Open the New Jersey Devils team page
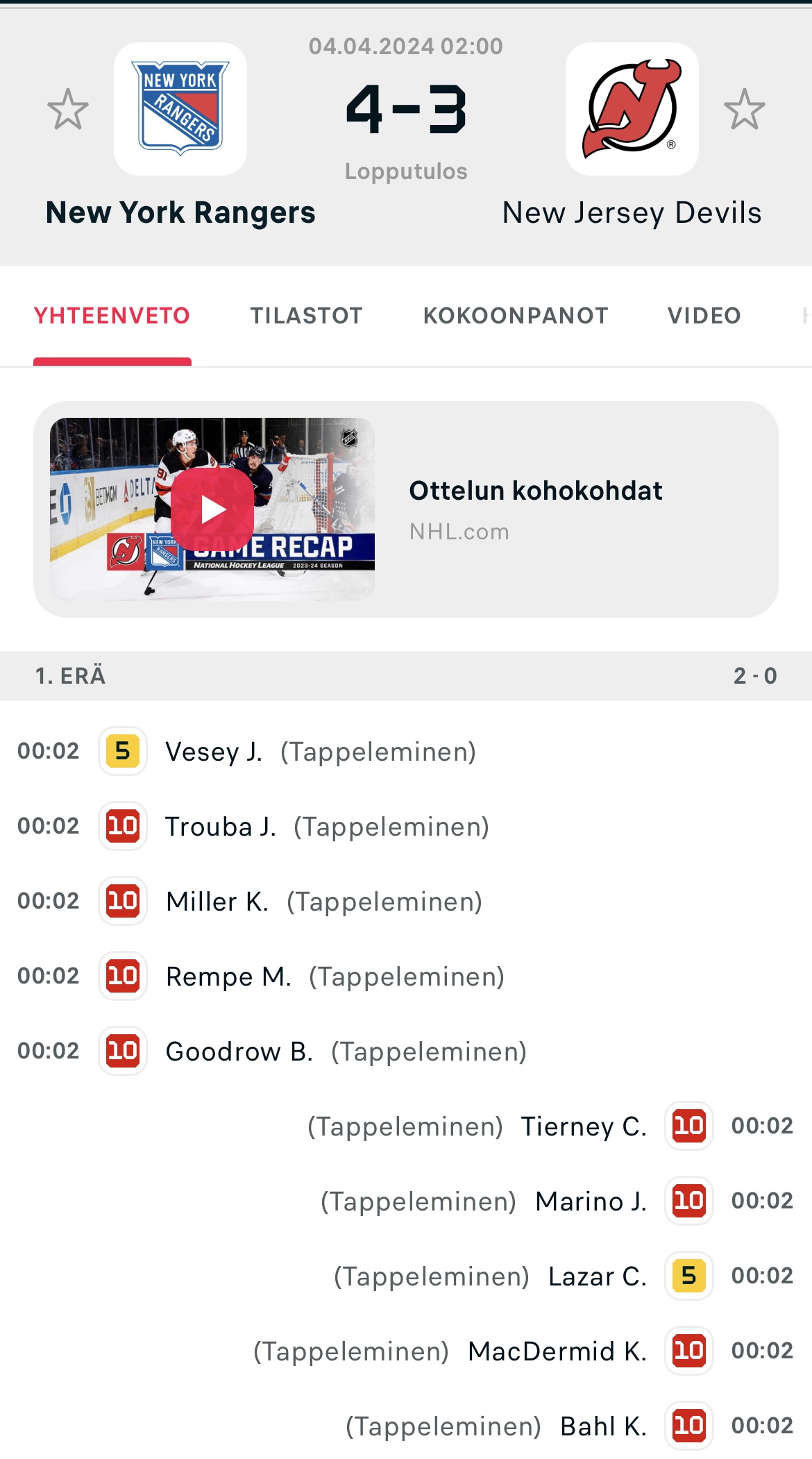The width and height of the screenshot is (812, 1459). [632, 110]
